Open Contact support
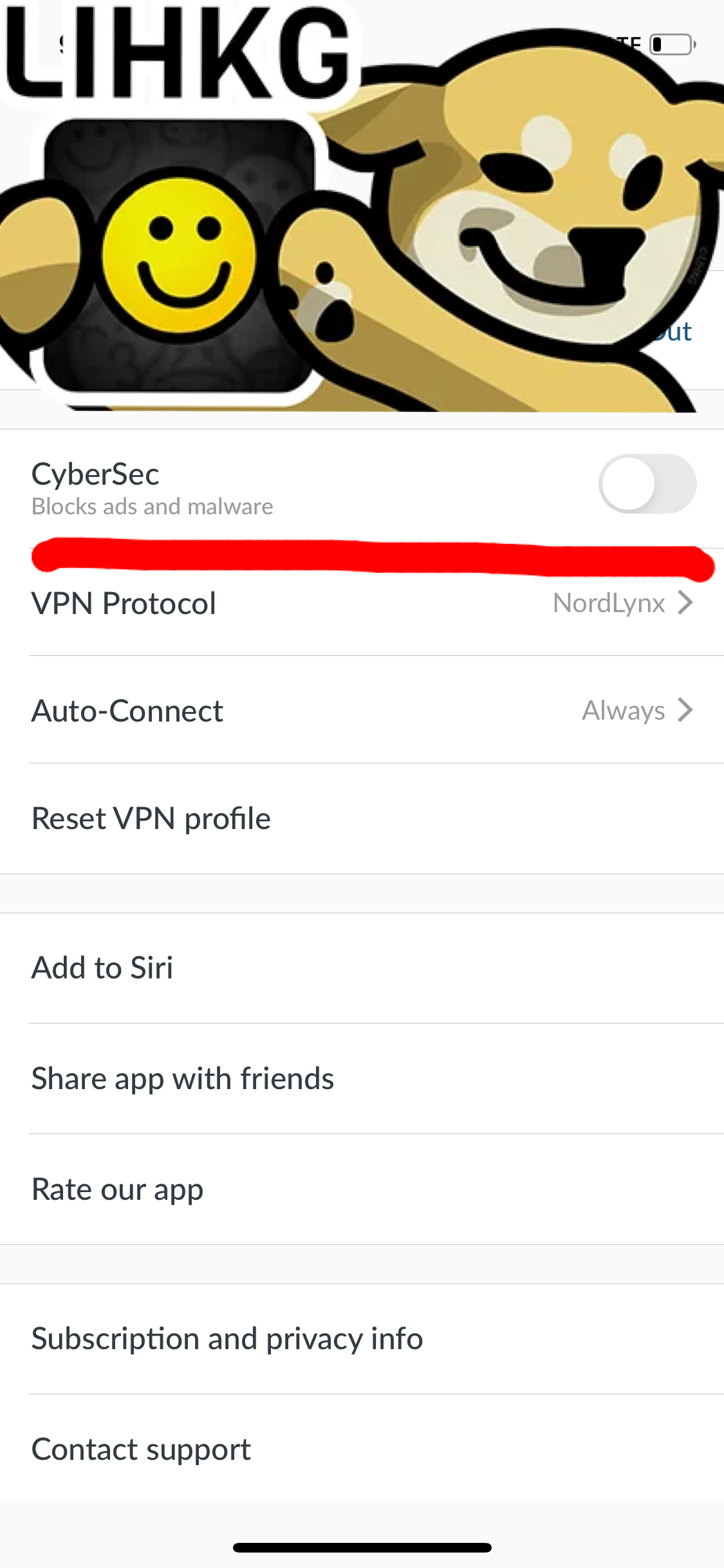This screenshot has width=724, height=1568. 362,1449
